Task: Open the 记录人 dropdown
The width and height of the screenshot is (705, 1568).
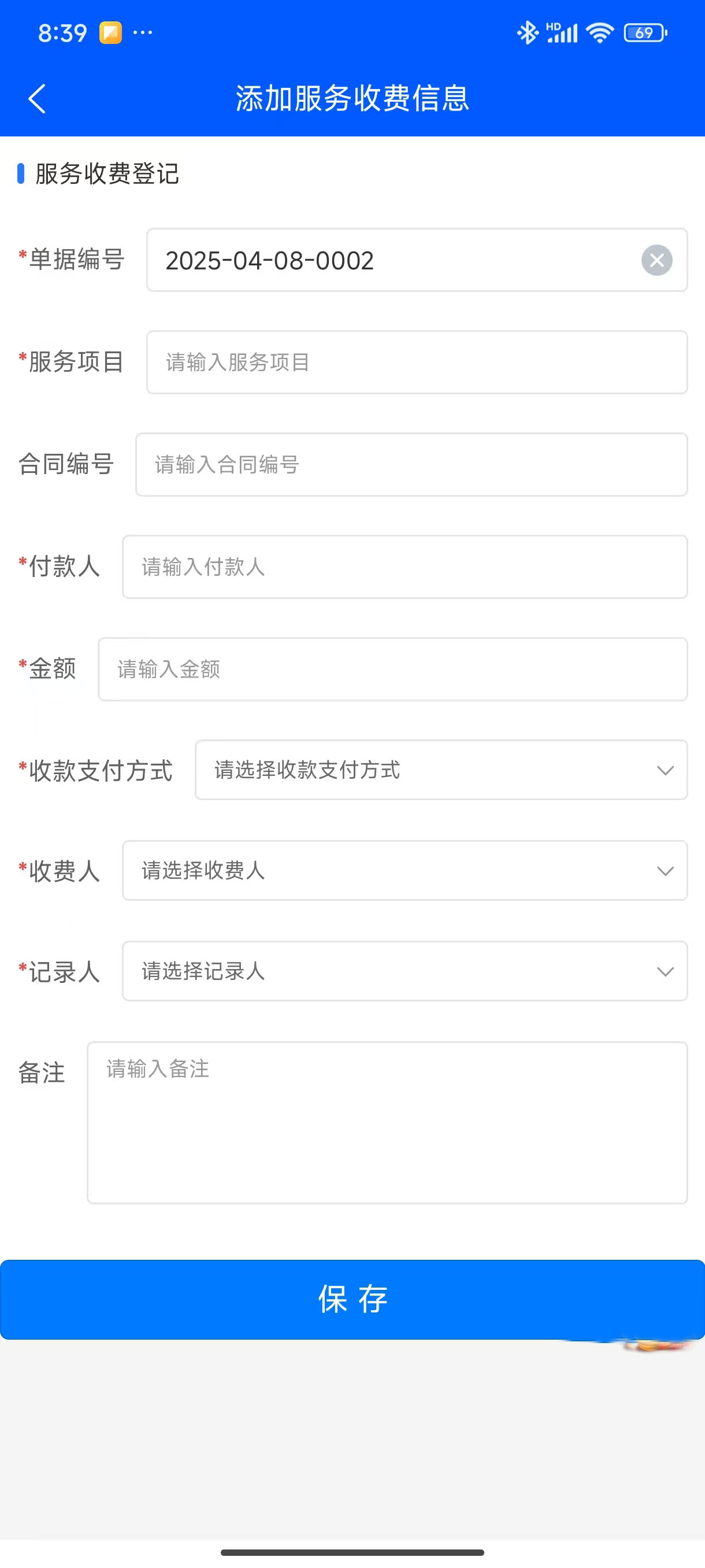Action: [405, 971]
